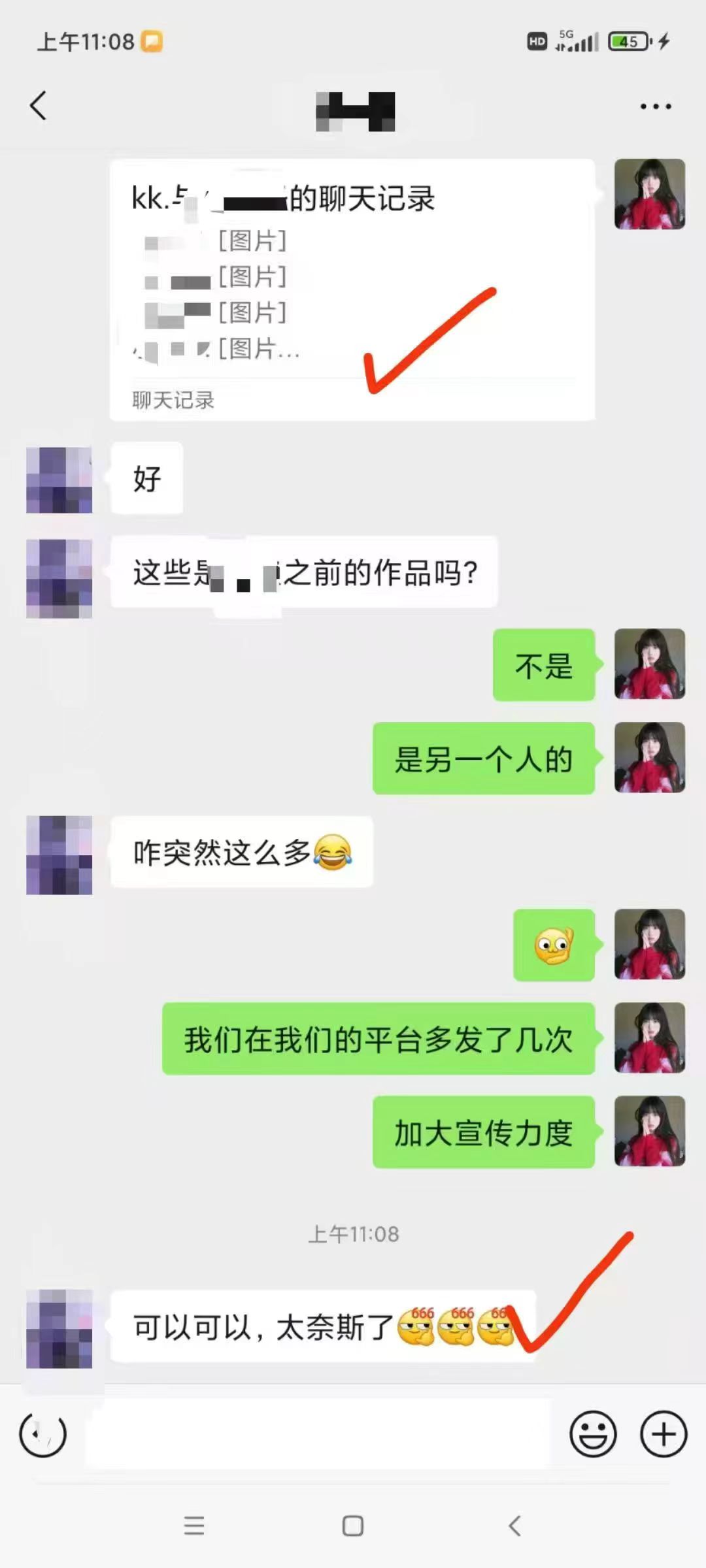Open the forwarded 聊天记录 card
Viewport: 706px width, 1568px height.
(x=352, y=289)
